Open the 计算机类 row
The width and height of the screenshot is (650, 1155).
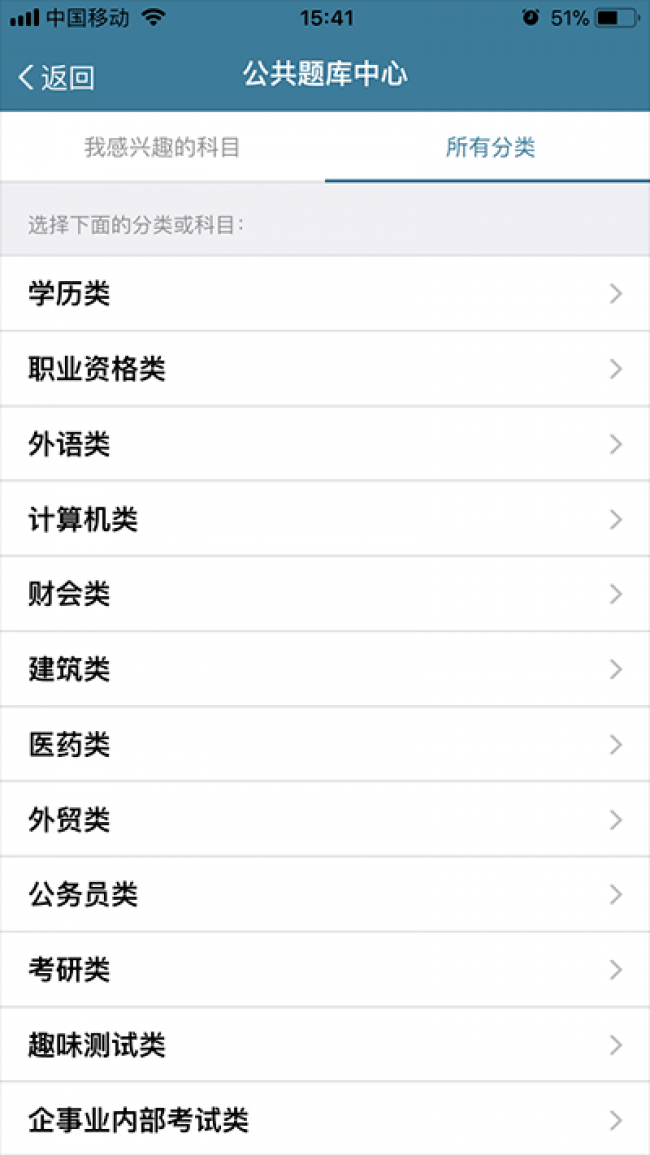[x=324, y=519]
